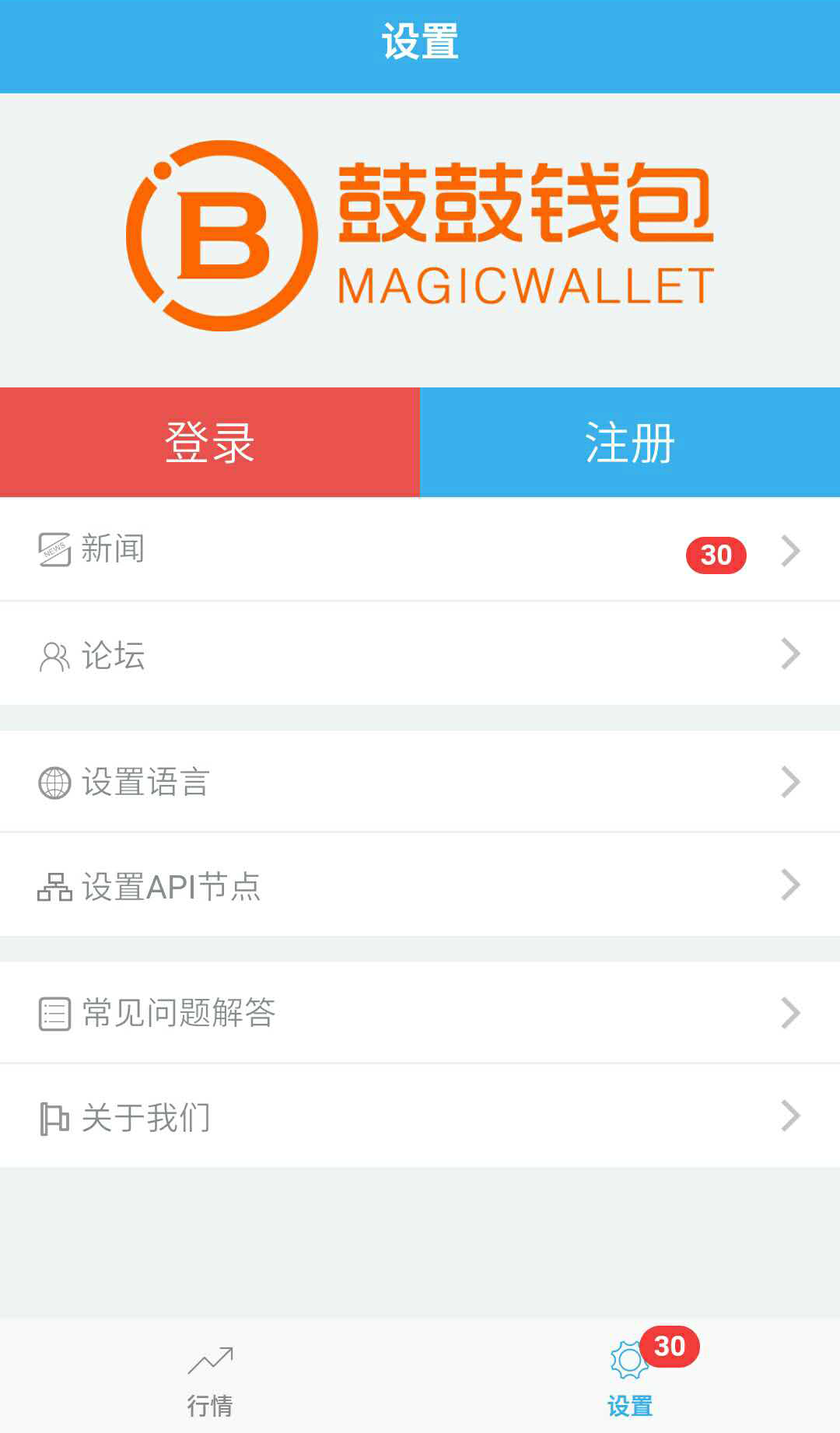The height and width of the screenshot is (1433, 840).
Task: Open 设置语言 language settings
Action: click(x=420, y=782)
